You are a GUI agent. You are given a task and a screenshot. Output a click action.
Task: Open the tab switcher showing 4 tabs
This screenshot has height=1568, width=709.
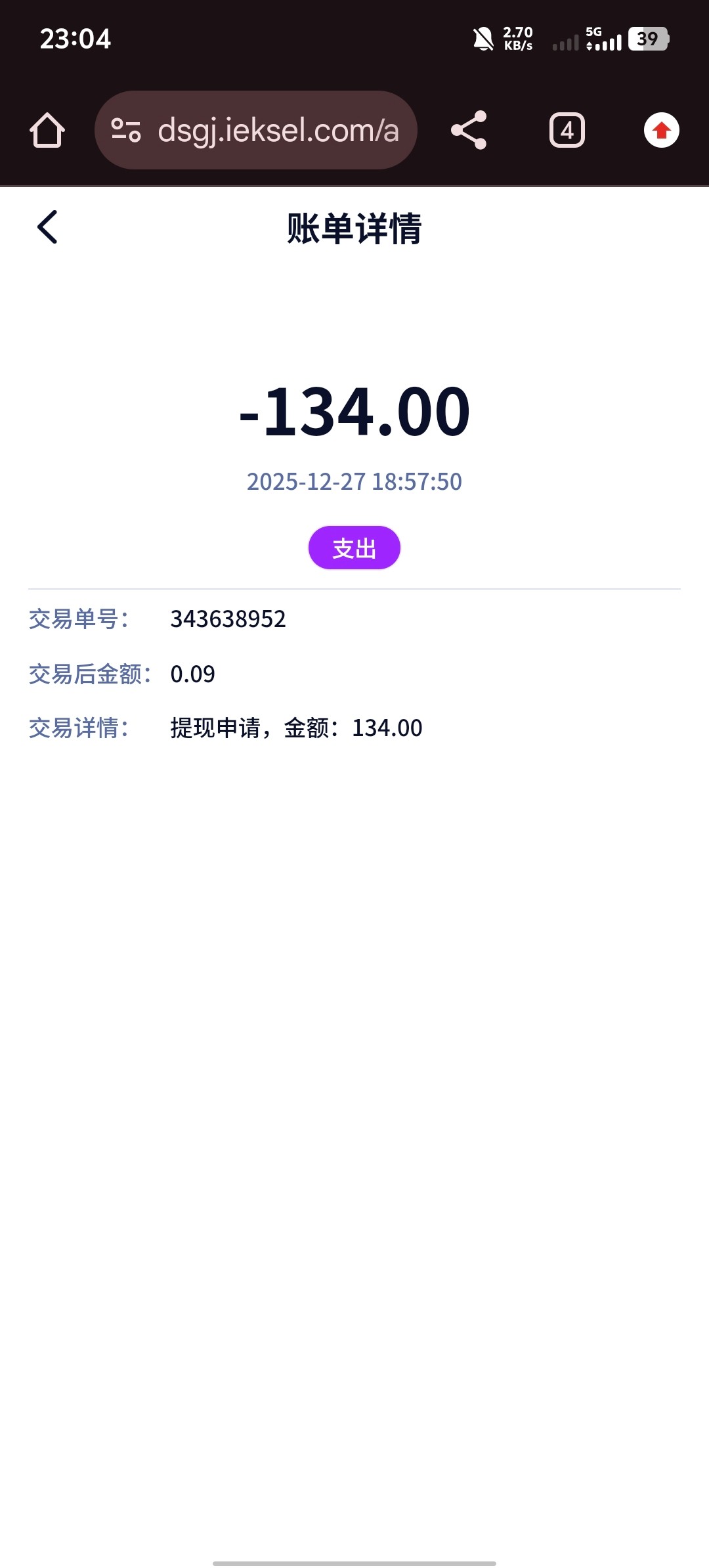[x=567, y=130]
